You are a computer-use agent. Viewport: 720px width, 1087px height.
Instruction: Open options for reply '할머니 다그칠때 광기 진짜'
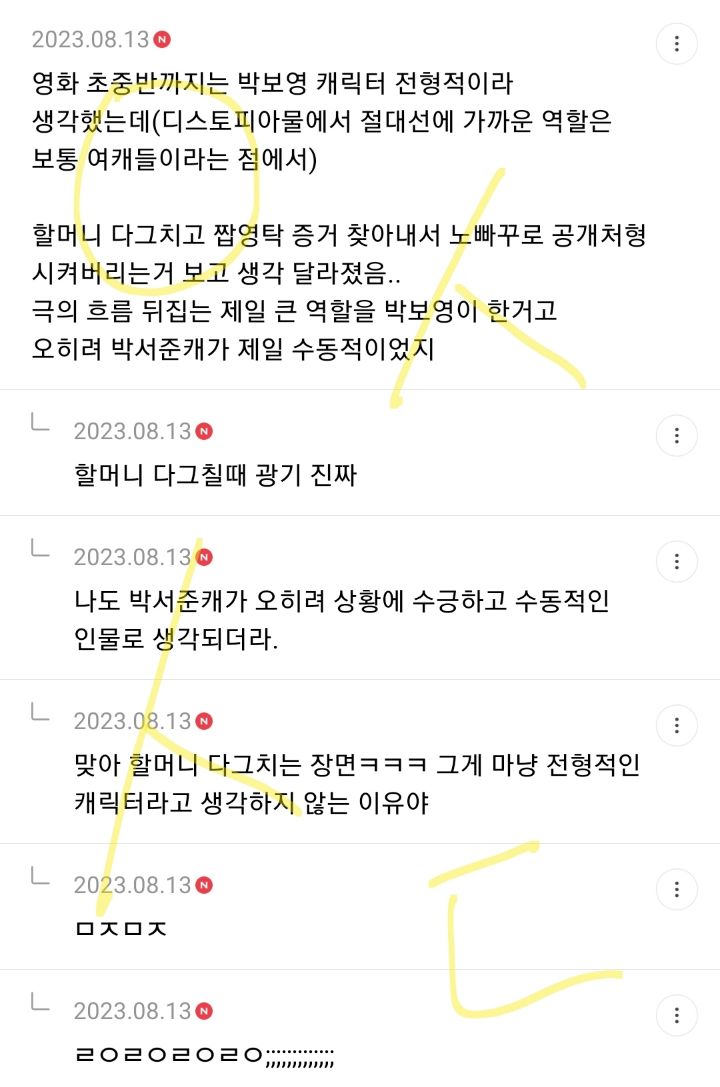(677, 436)
